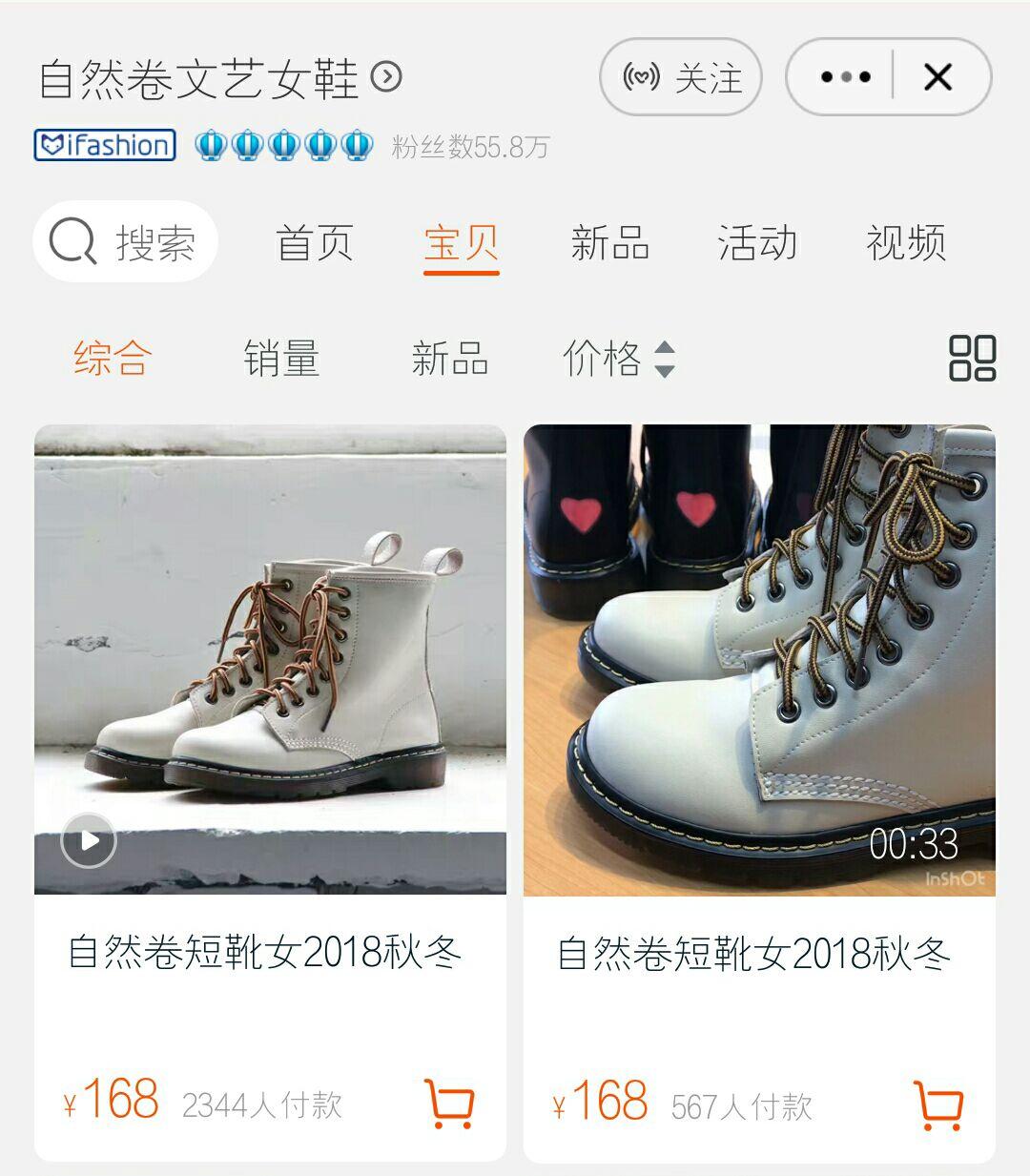The height and width of the screenshot is (1176, 1030).
Task: Open the 视频 videos tab
Action: click(x=904, y=244)
